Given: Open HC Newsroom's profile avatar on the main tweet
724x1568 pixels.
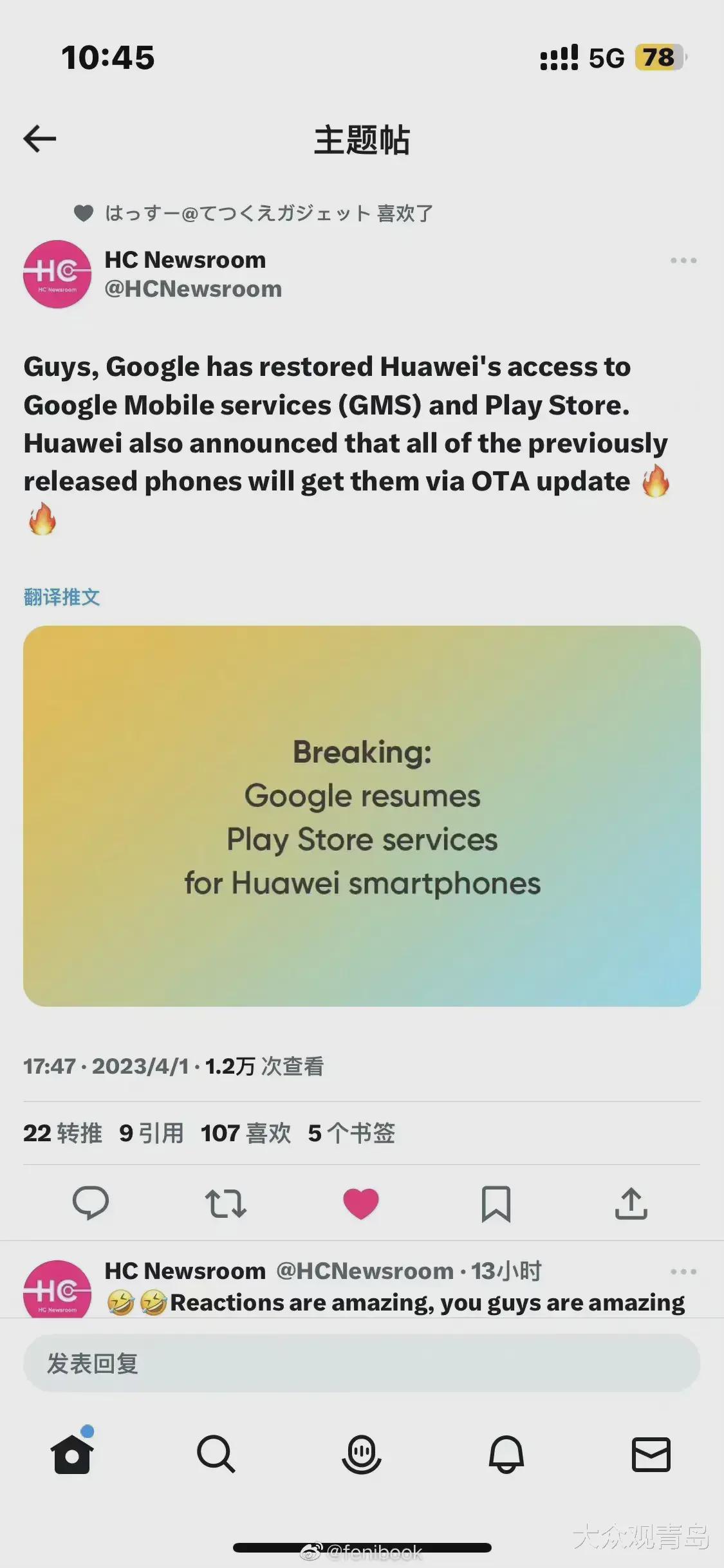Looking at the screenshot, I should pyautogui.click(x=57, y=274).
